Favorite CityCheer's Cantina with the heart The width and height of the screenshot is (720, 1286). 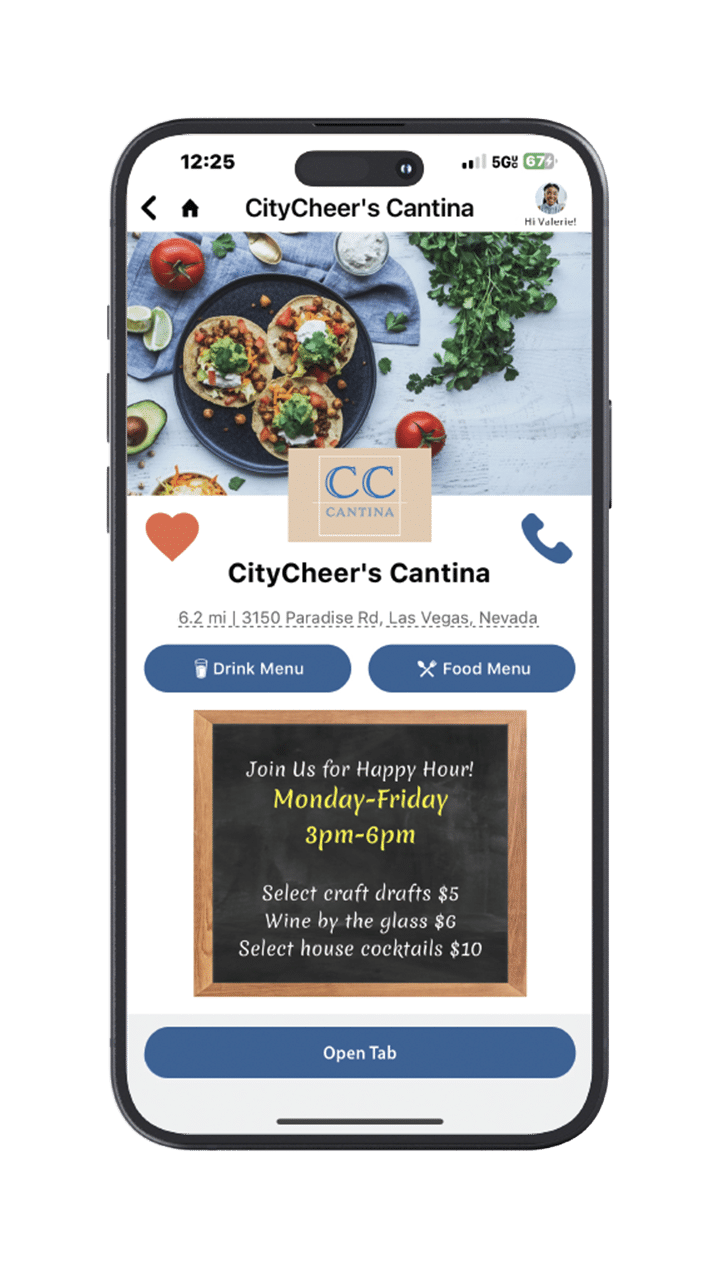pyautogui.click(x=172, y=536)
